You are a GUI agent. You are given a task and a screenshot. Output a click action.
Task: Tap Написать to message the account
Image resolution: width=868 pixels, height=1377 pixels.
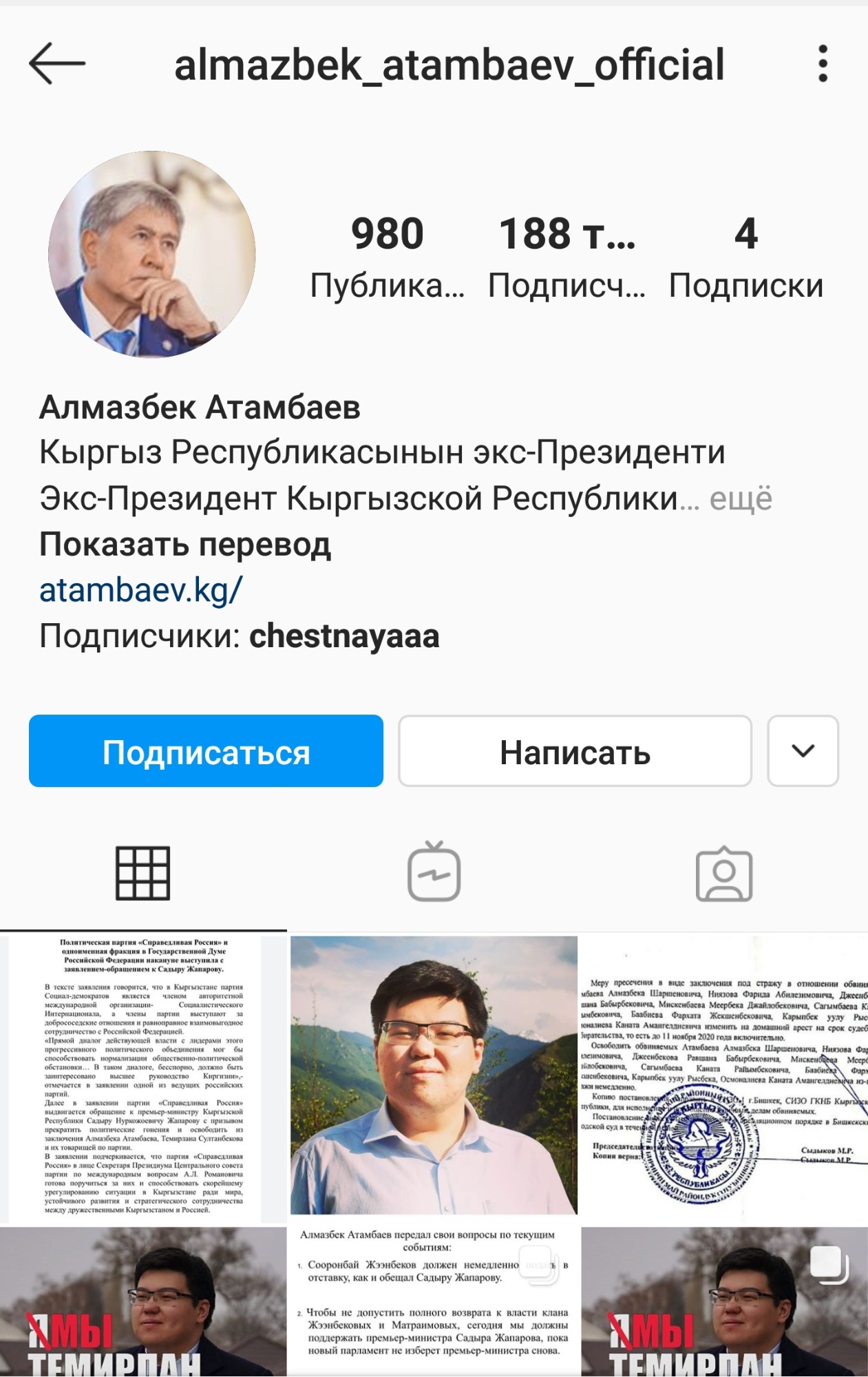pos(575,751)
